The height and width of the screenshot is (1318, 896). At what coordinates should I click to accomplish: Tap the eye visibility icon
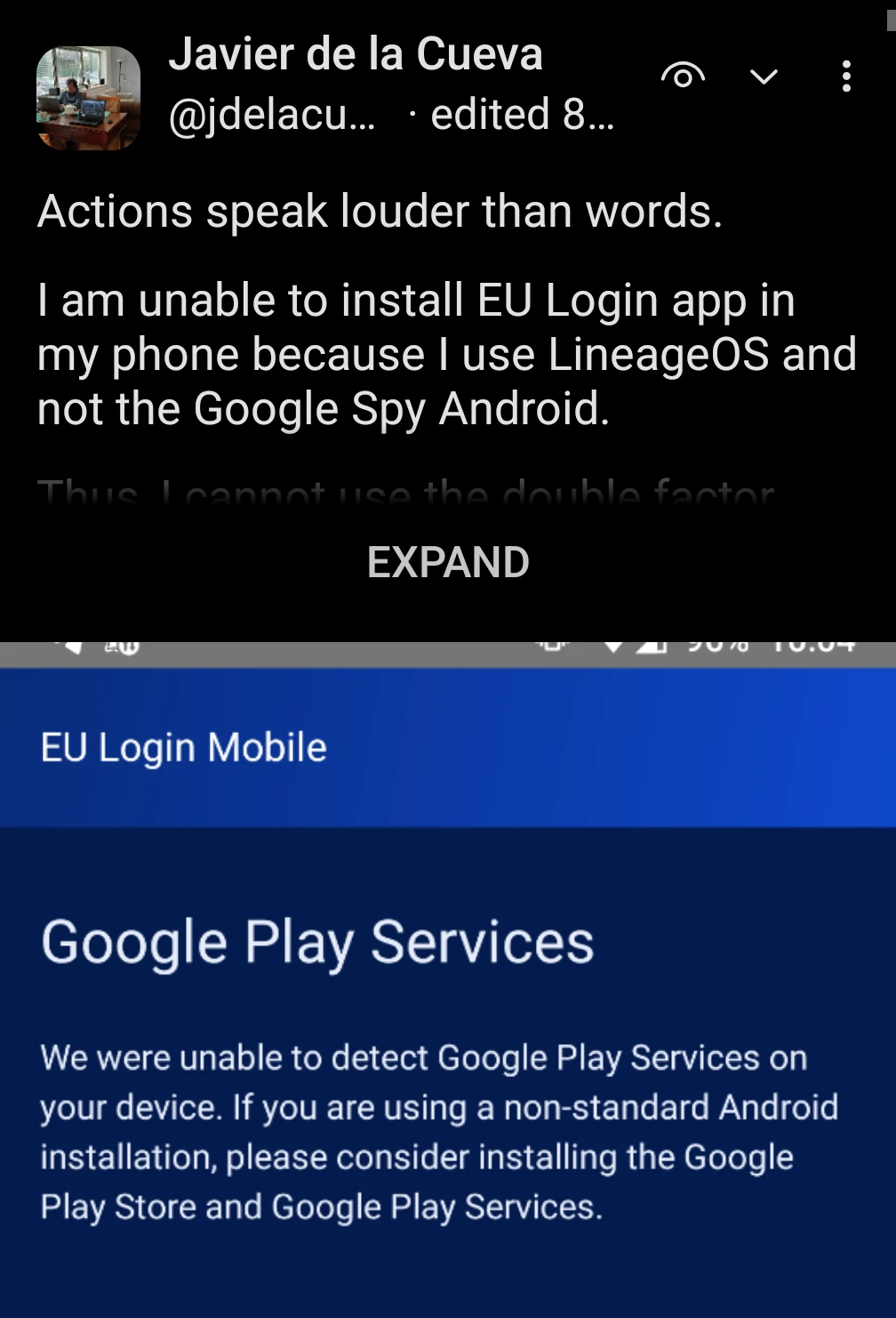[x=683, y=76]
